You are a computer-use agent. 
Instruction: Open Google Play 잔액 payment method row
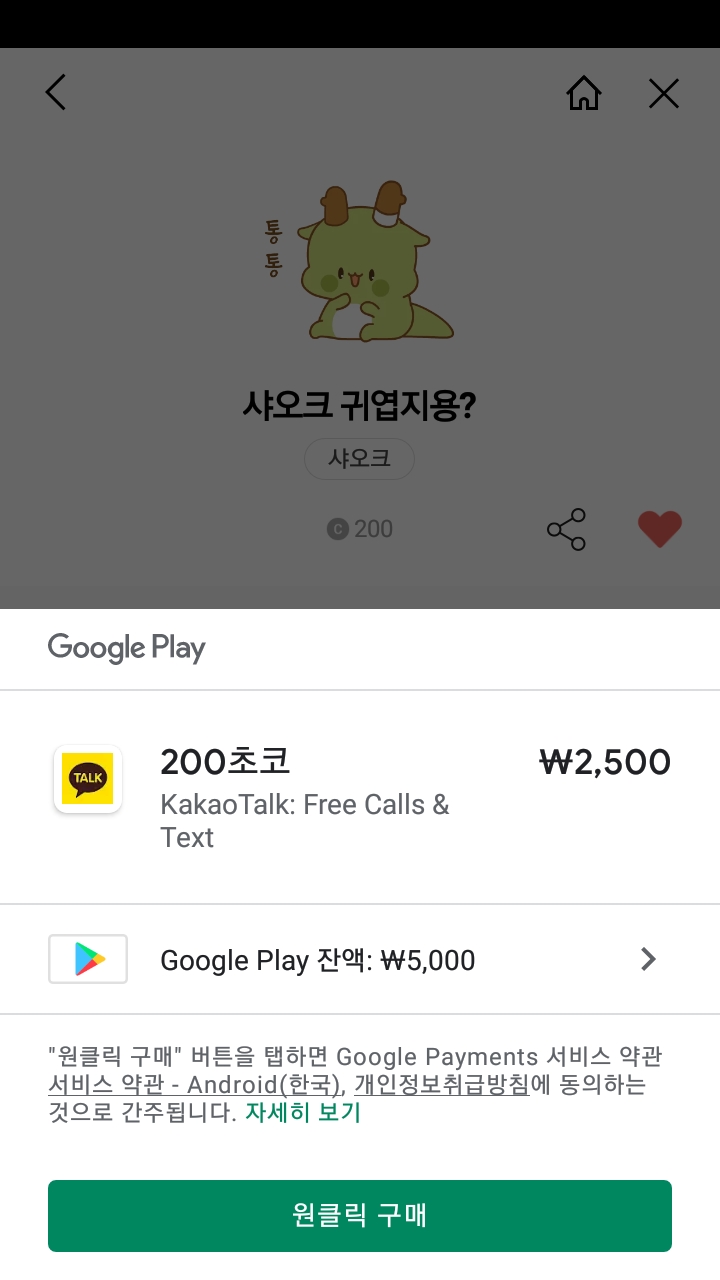[x=360, y=960]
